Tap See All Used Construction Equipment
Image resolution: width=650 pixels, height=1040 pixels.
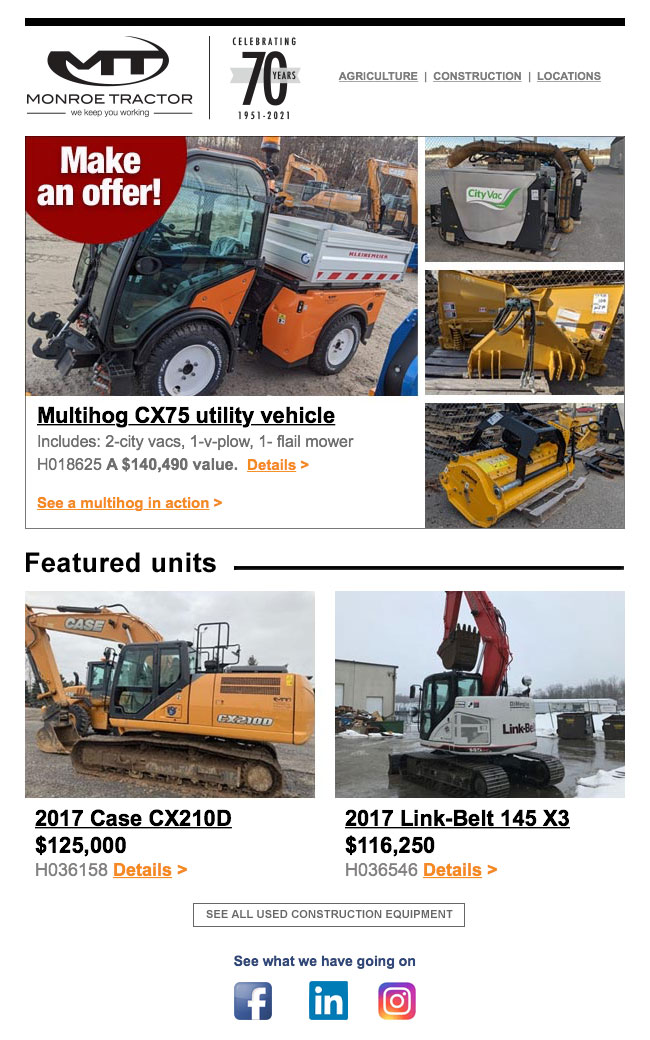coord(329,914)
